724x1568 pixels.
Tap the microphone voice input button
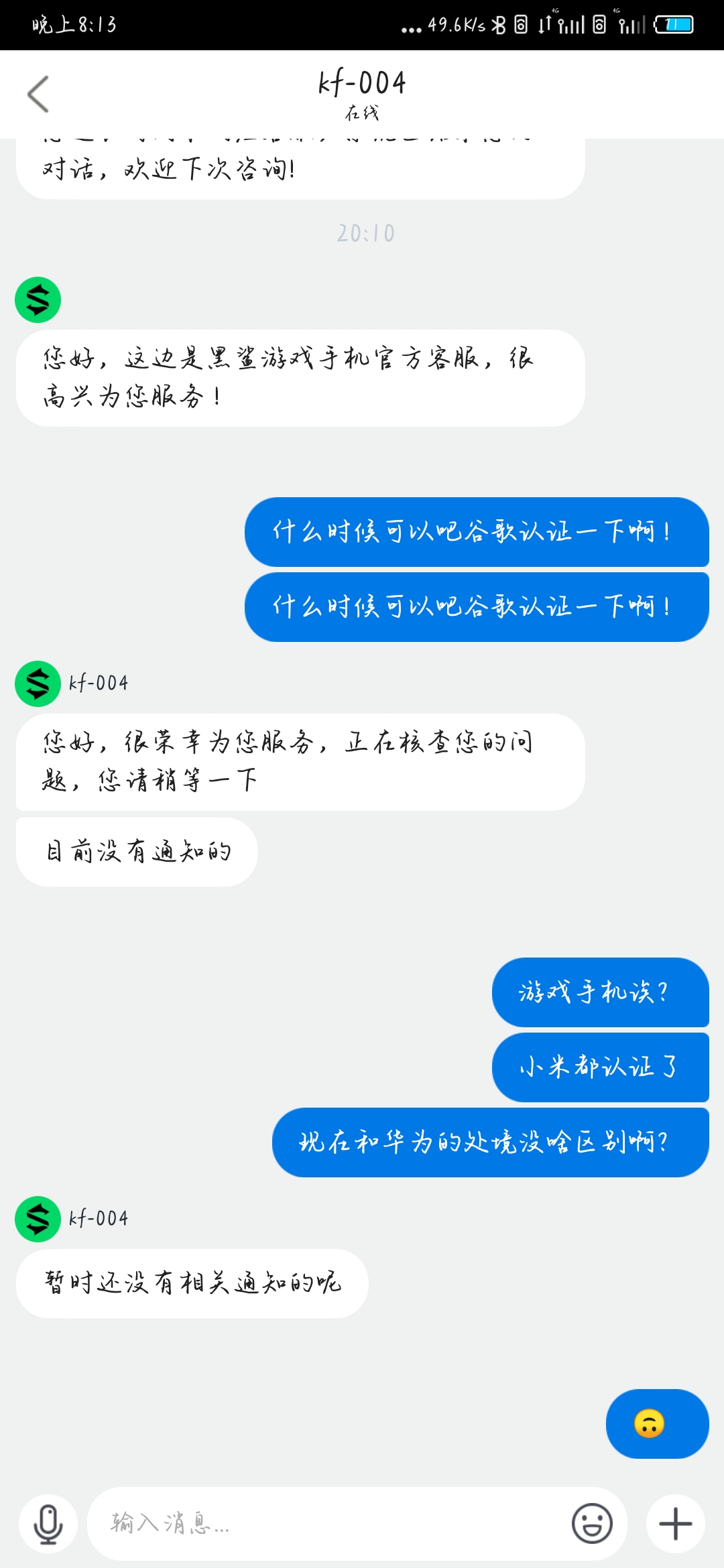pyautogui.click(x=48, y=1524)
